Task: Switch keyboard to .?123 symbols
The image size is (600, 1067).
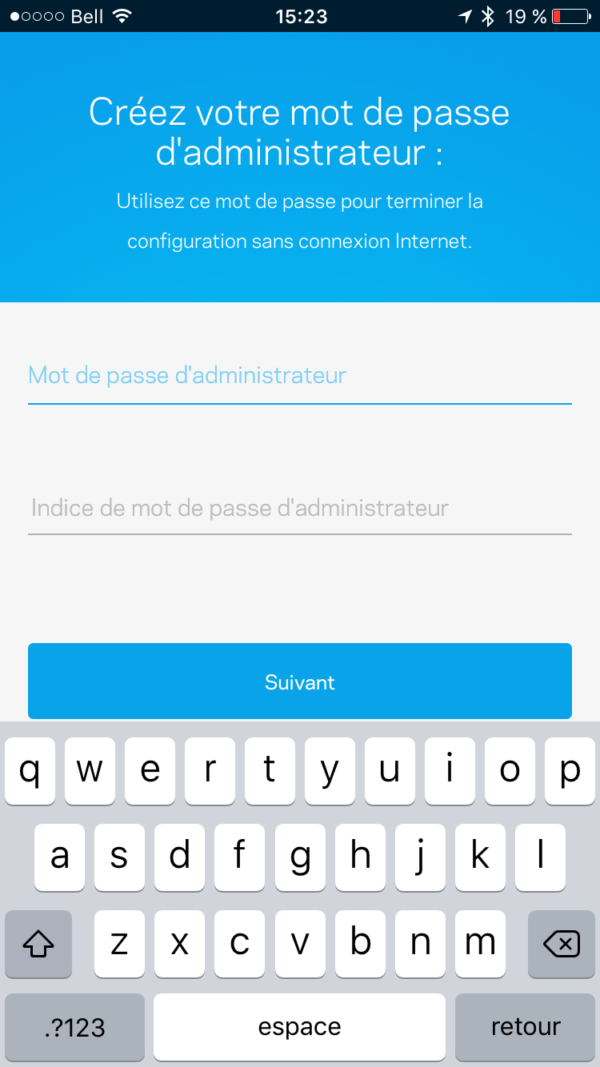Action: (x=75, y=1027)
